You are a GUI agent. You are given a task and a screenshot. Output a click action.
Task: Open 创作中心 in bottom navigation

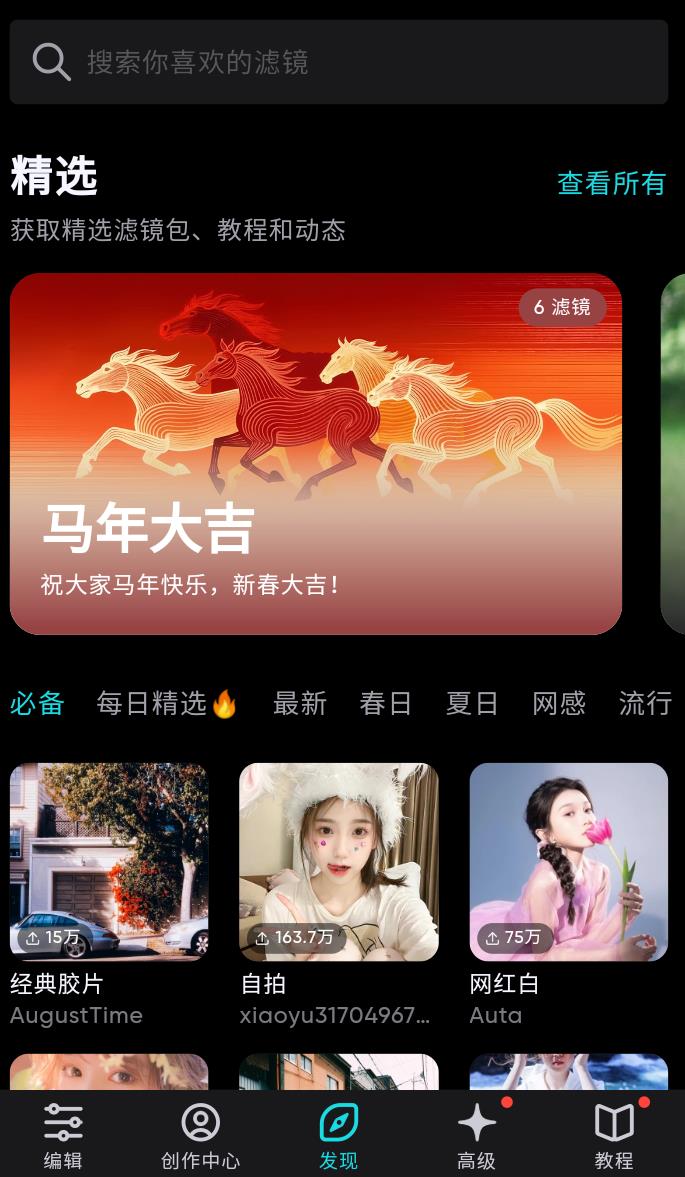[x=200, y=1135]
